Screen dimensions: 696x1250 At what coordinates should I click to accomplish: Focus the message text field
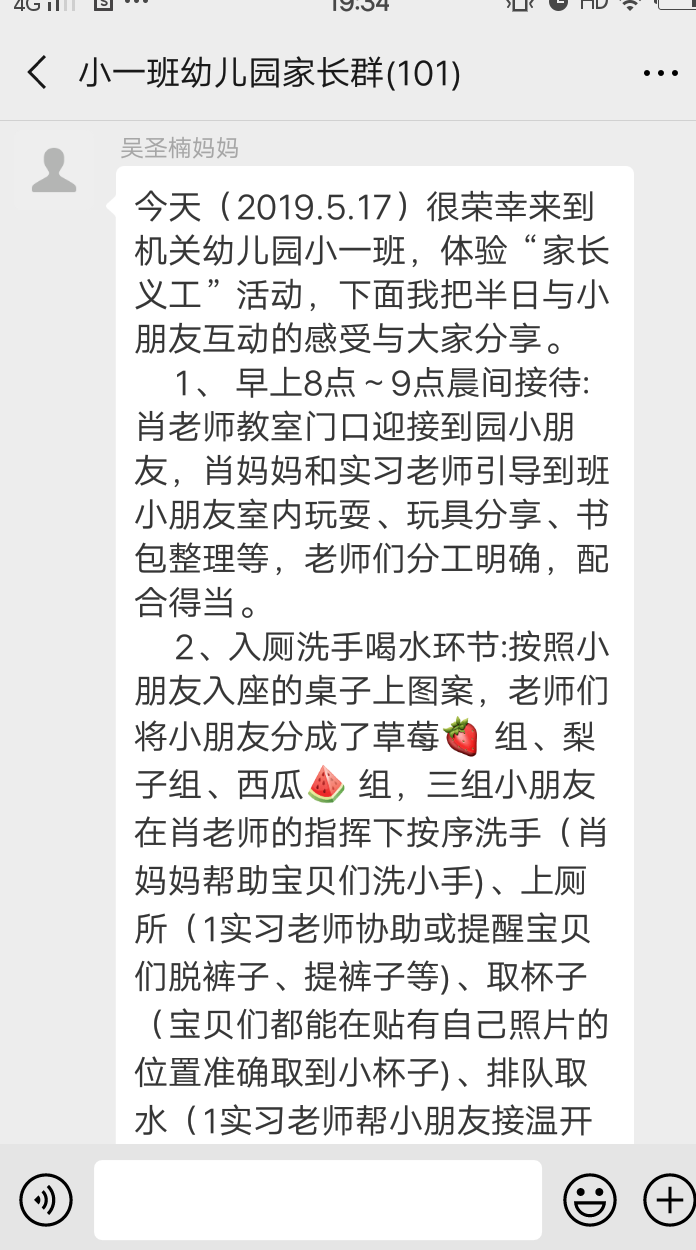(x=318, y=1199)
